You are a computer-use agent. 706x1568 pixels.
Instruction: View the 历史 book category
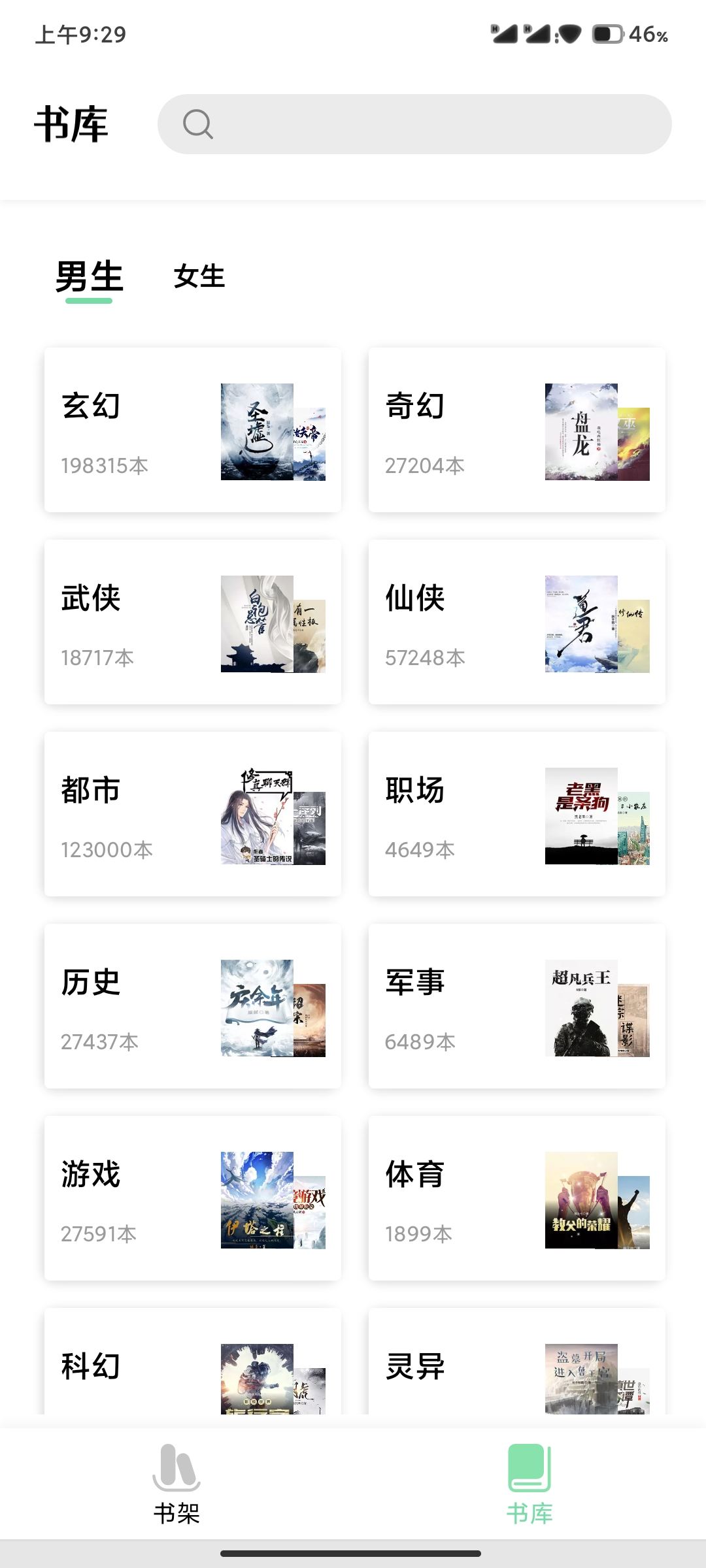[192, 1006]
